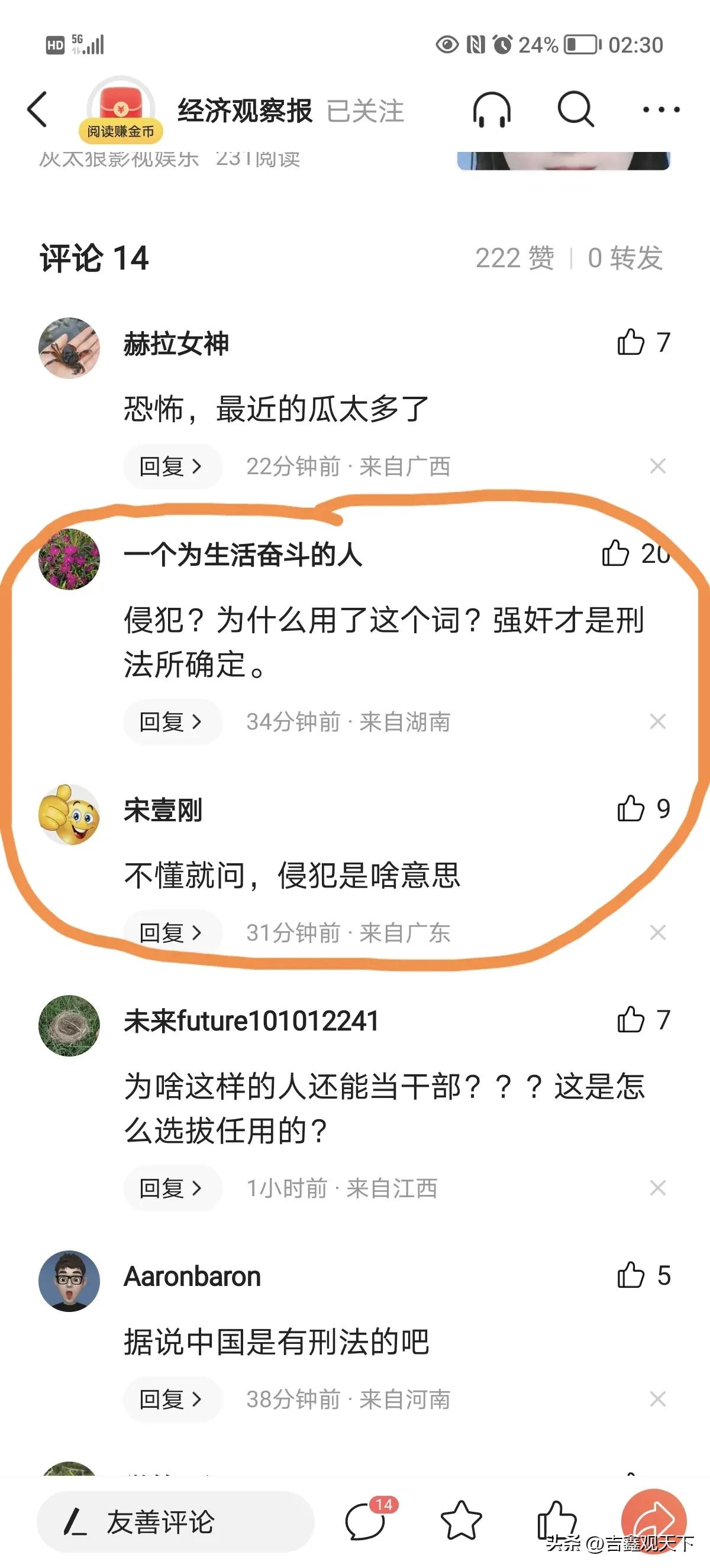Unfollow by tapping 已关注
The image size is (710, 1568).
(x=367, y=112)
